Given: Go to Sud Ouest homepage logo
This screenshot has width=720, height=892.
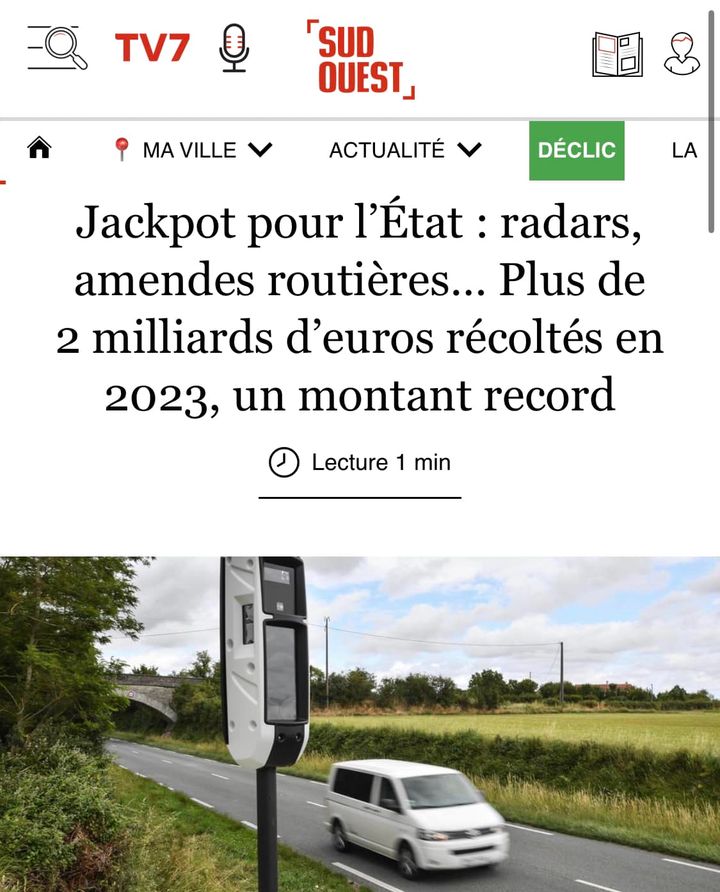Looking at the screenshot, I should (x=360, y=60).
